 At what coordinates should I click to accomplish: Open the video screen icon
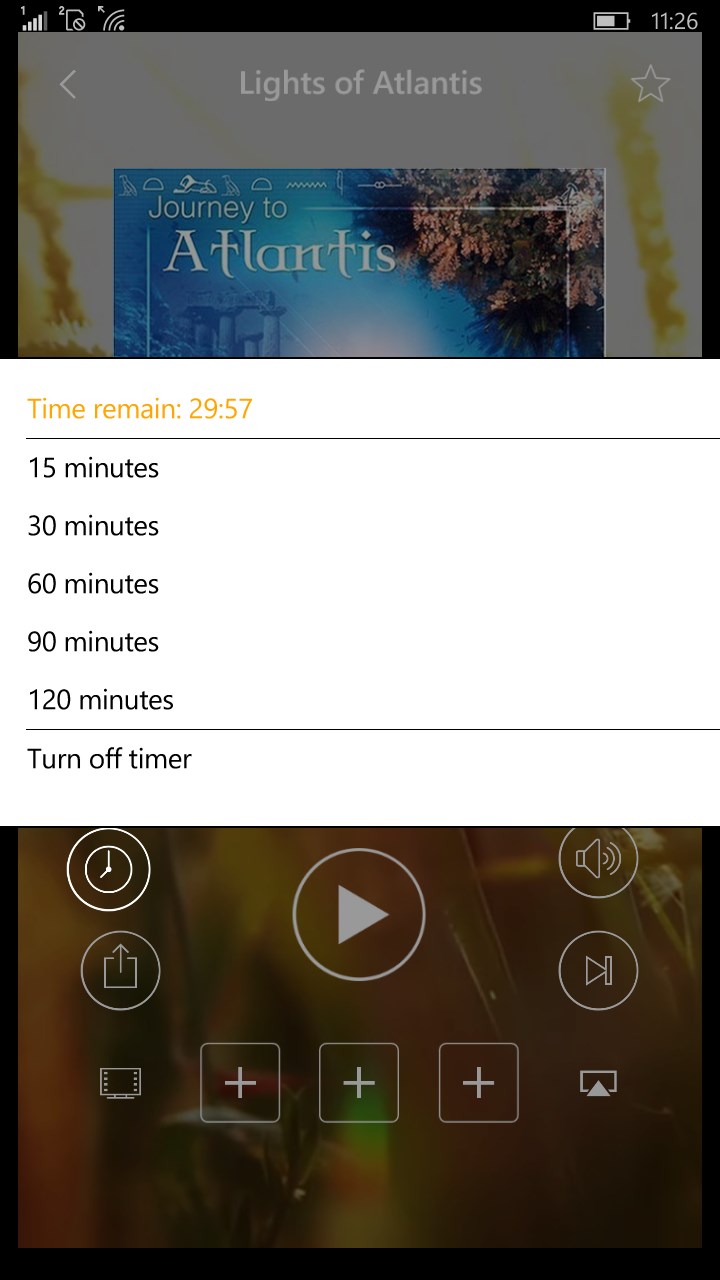click(x=120, y=1083)
